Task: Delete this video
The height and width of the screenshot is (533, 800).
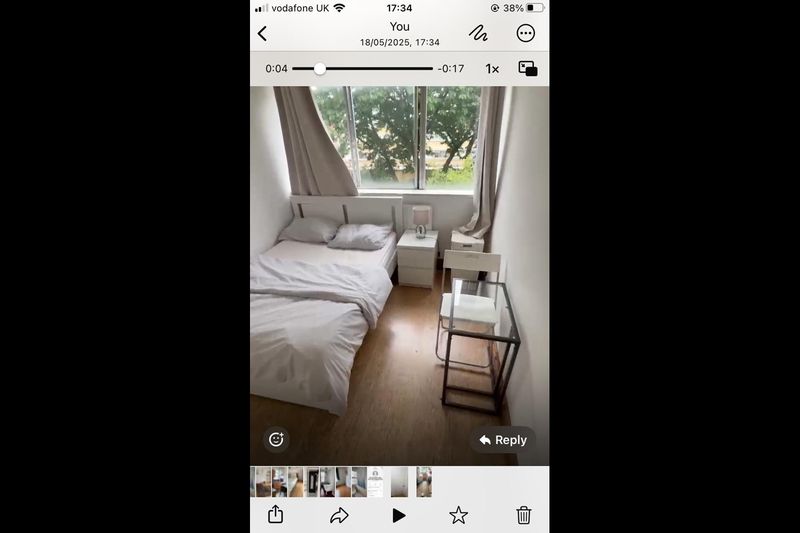Action: [523, 515]
